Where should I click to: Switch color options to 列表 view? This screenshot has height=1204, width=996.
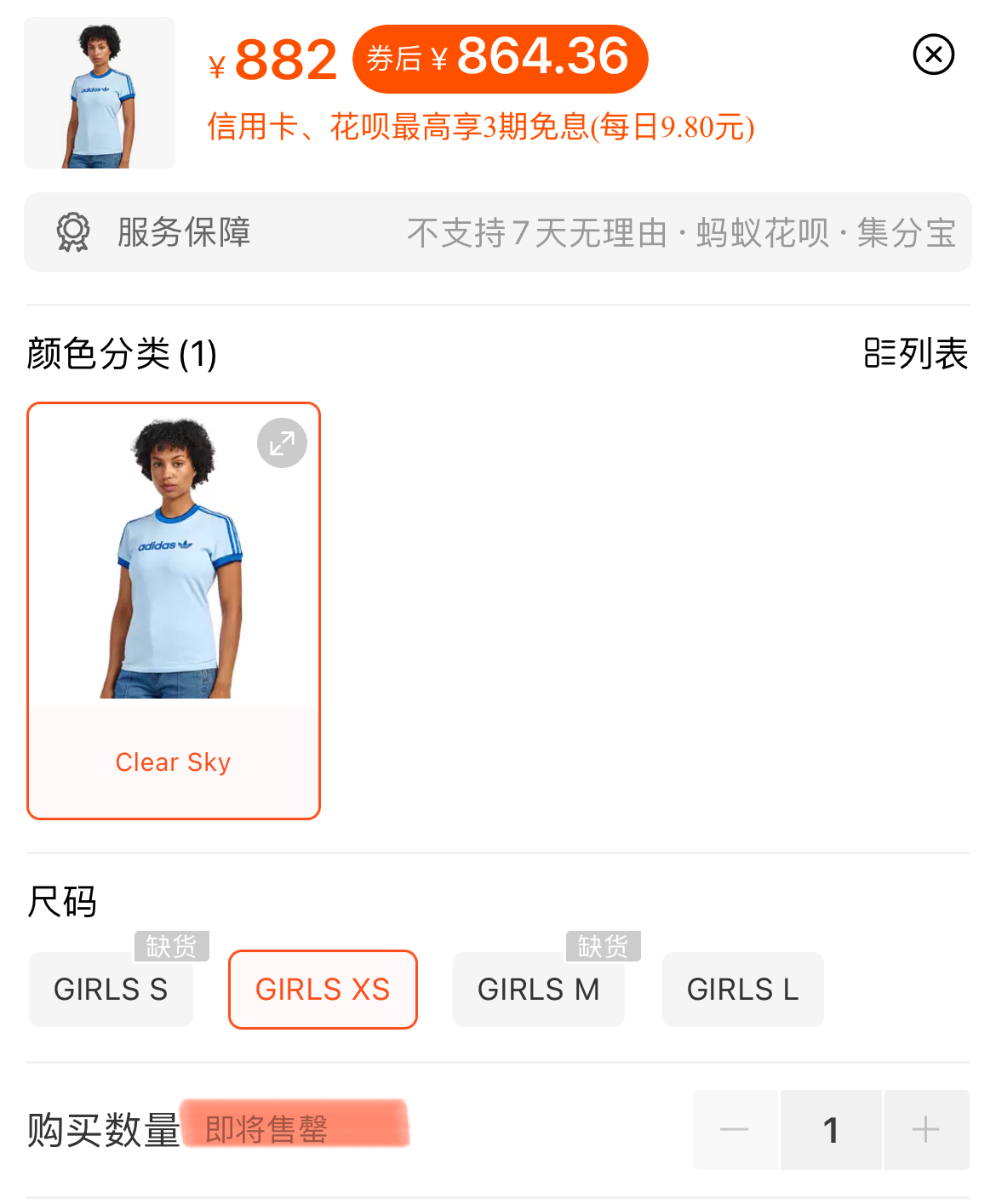click(916, 353)
